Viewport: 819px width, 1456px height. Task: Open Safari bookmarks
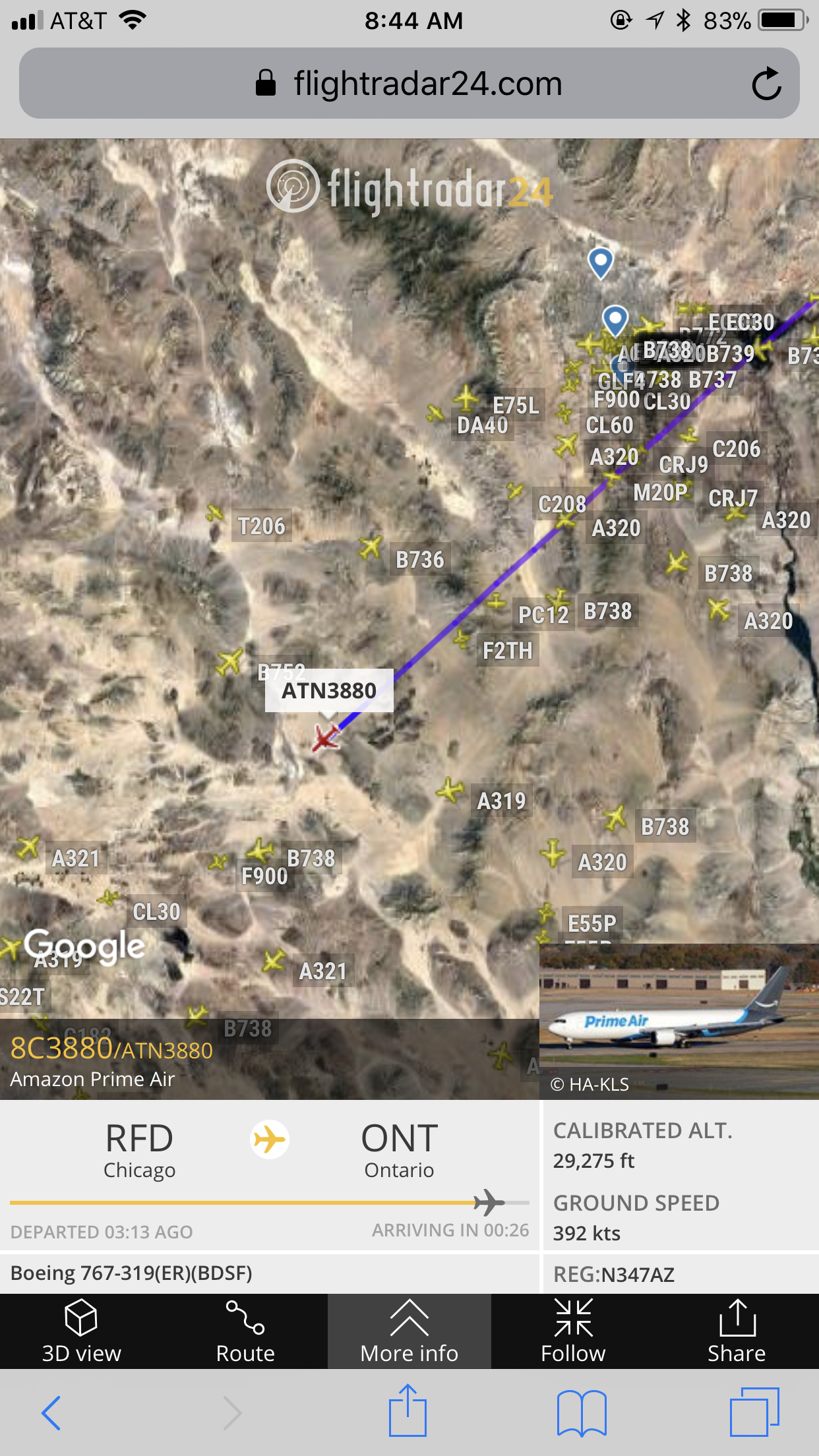[581, 1412]
